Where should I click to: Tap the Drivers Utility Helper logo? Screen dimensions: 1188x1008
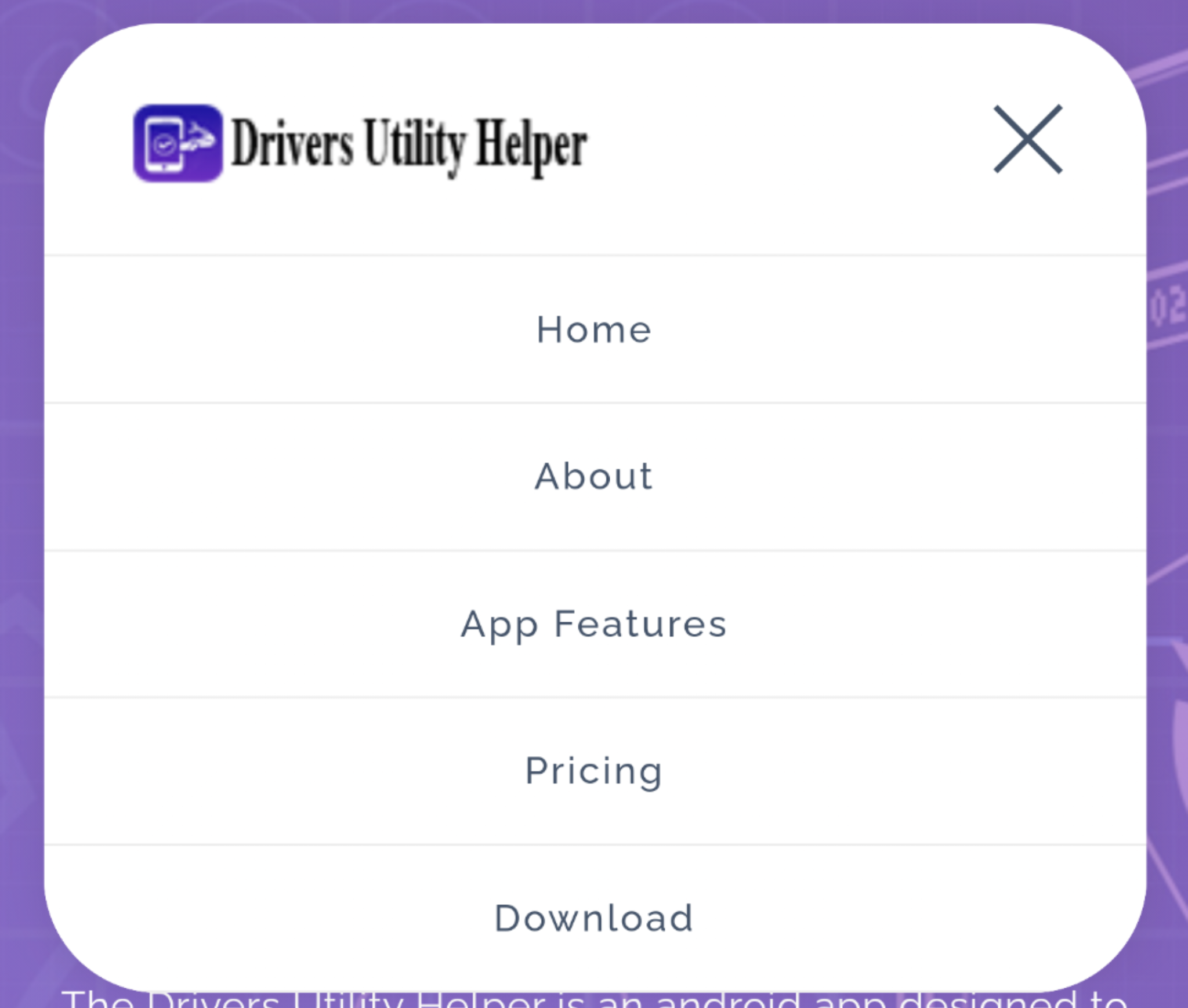coord(360,144)
